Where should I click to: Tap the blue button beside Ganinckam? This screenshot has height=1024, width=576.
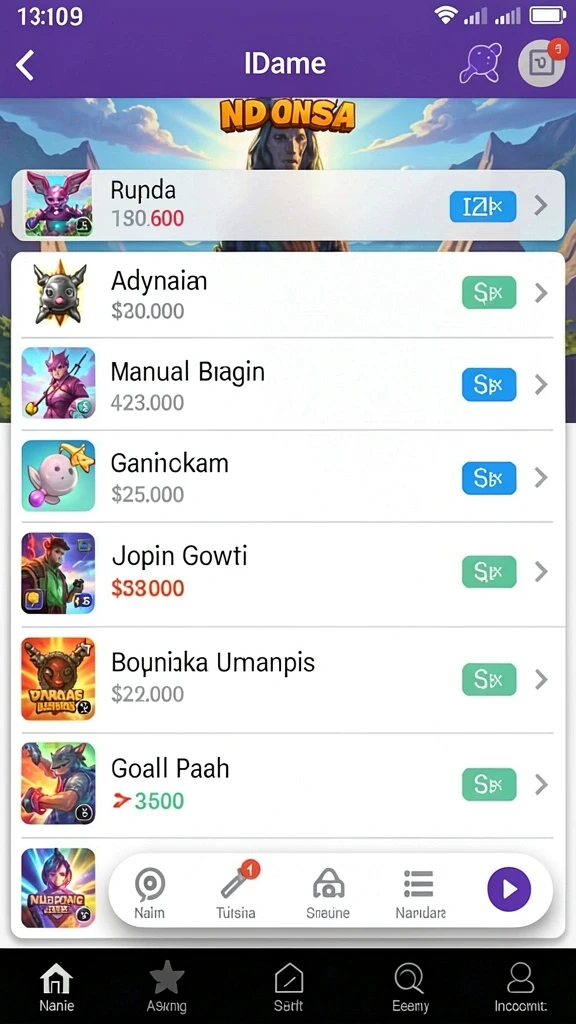coord(489,478)
